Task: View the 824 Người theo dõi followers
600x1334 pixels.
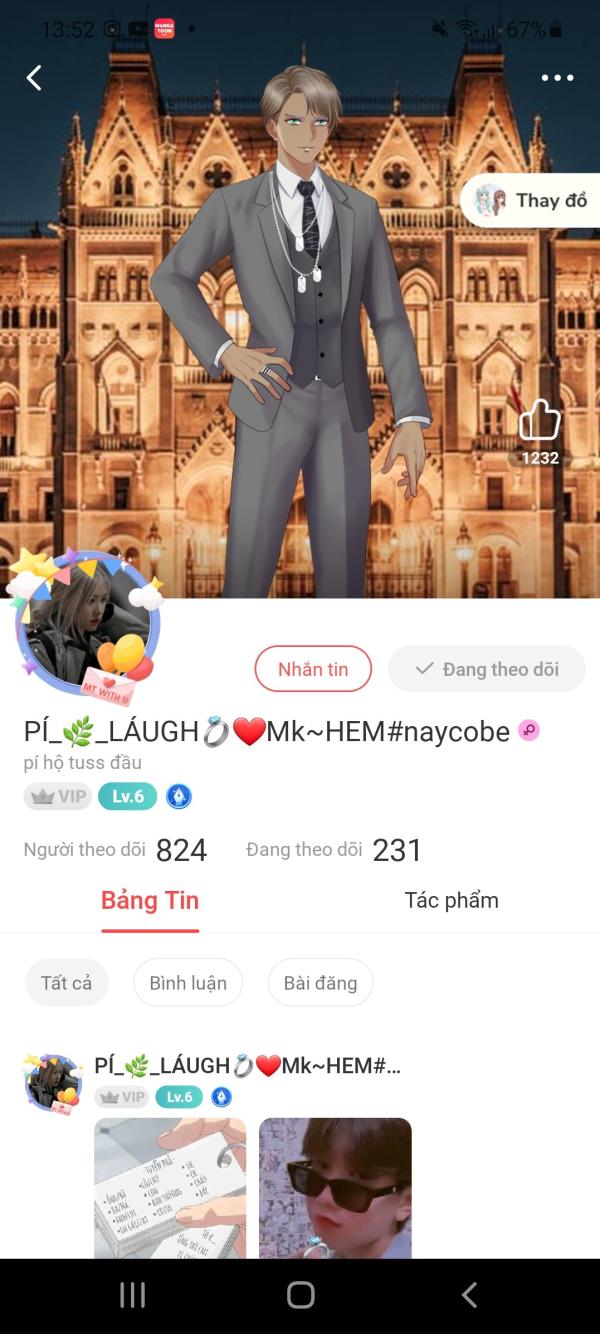Action: (x=115, y=850)
